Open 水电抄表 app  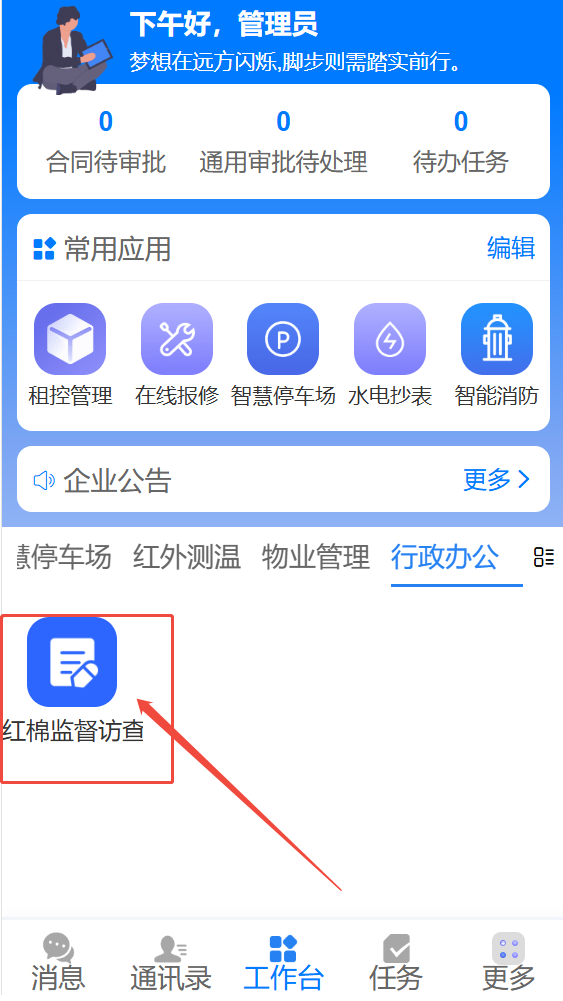pyautogui.click(x=389, y=356)
